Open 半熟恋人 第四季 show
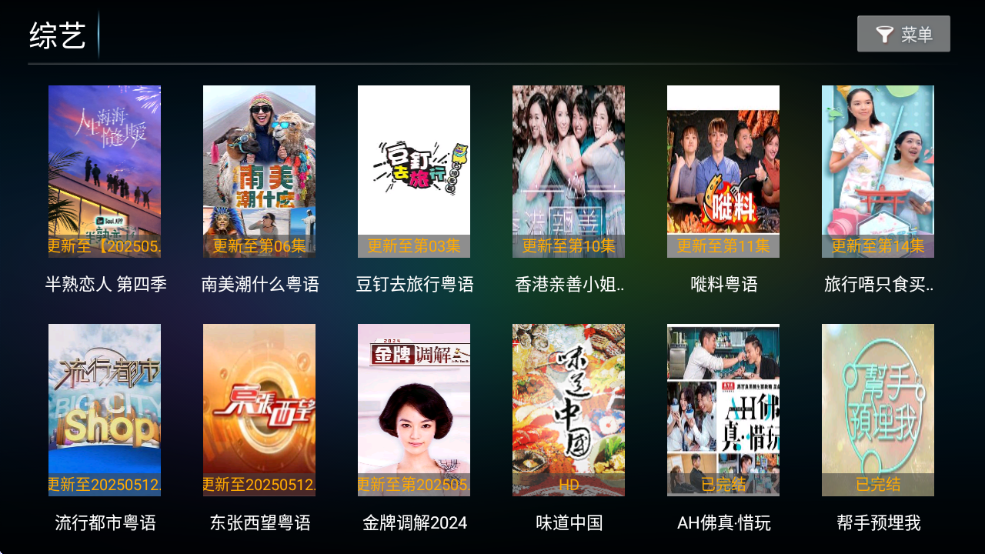This screenshot has width=985, height=554. pos(105,171)
